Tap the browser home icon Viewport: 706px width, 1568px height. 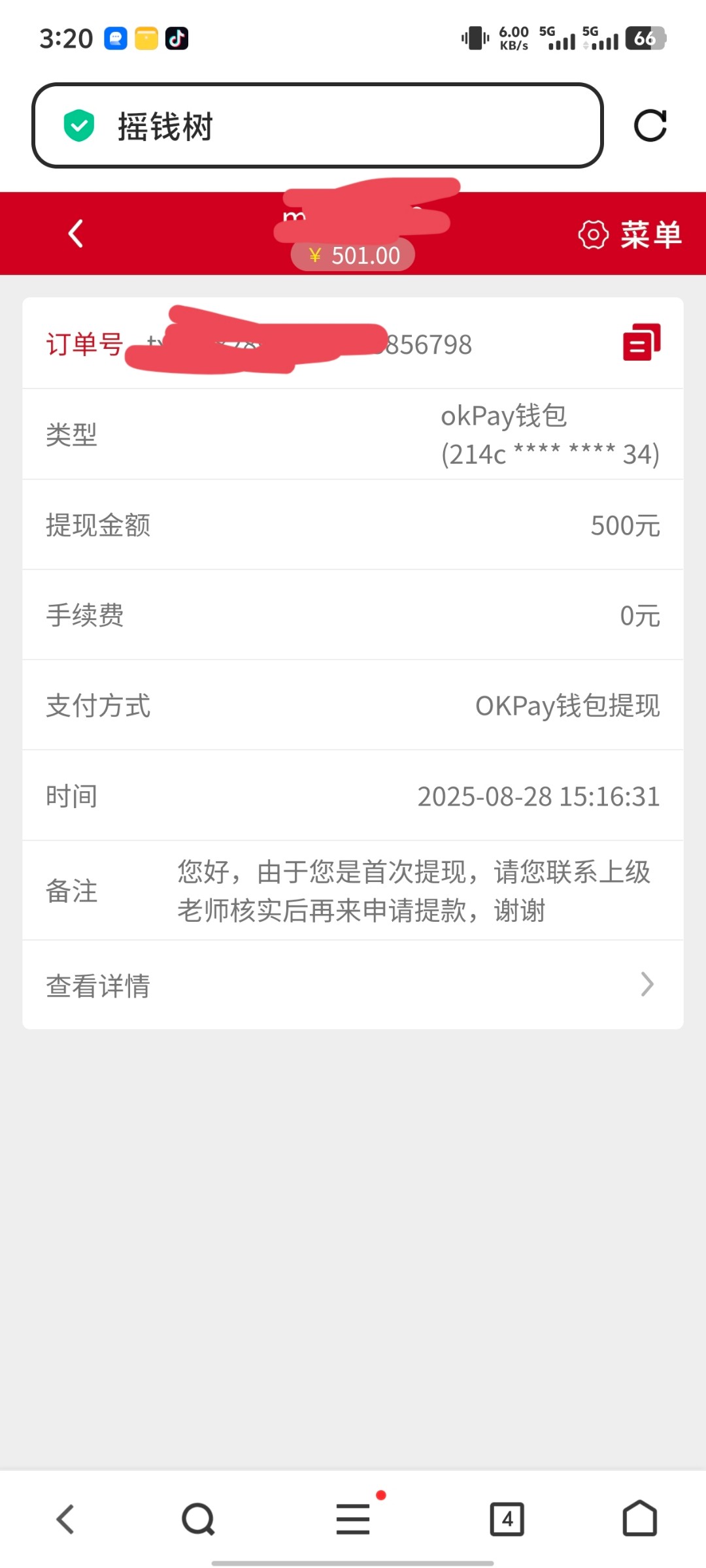click(x=640, y=1518)
